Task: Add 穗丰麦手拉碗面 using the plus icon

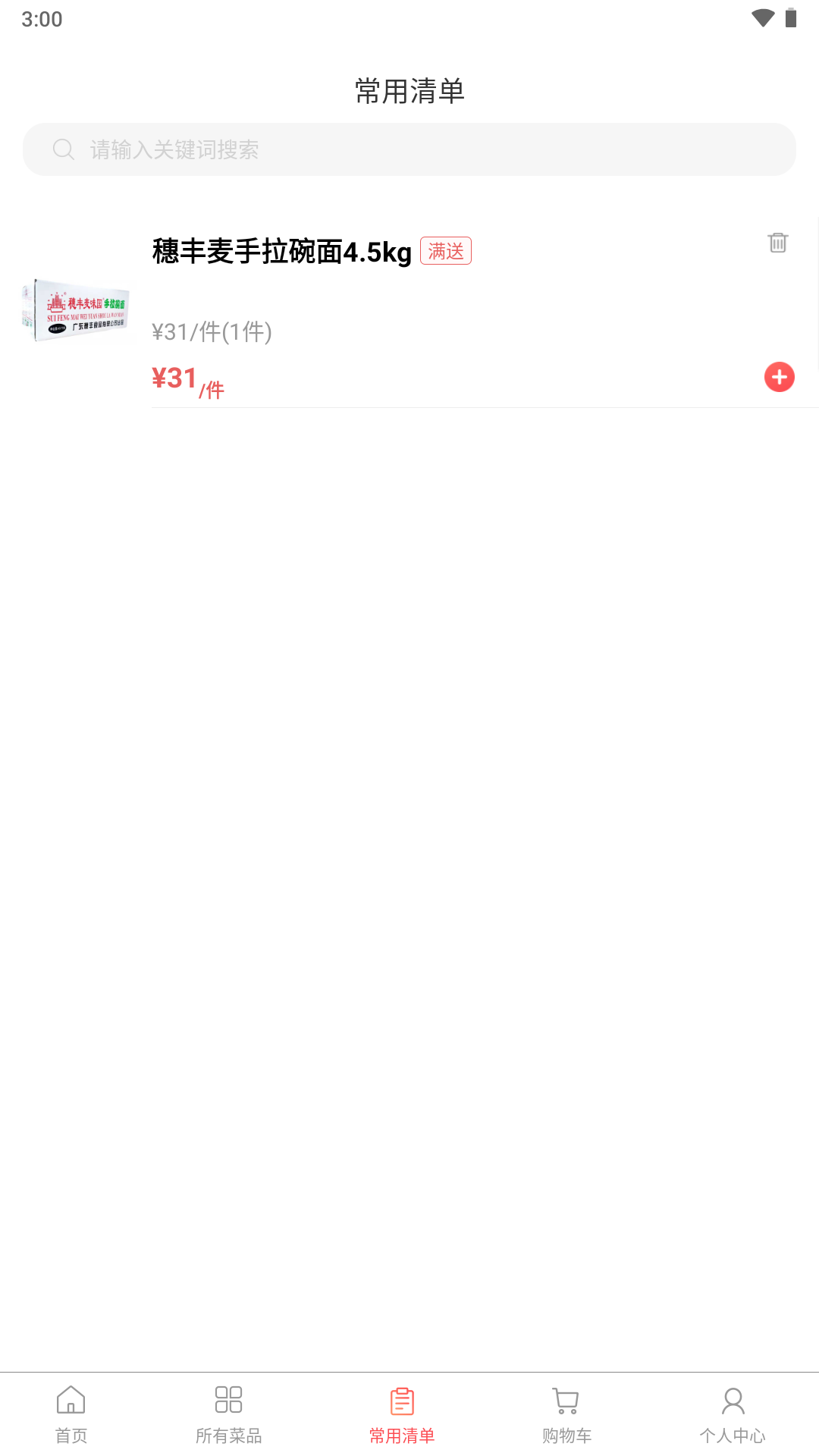Action: tap(778, 377)
